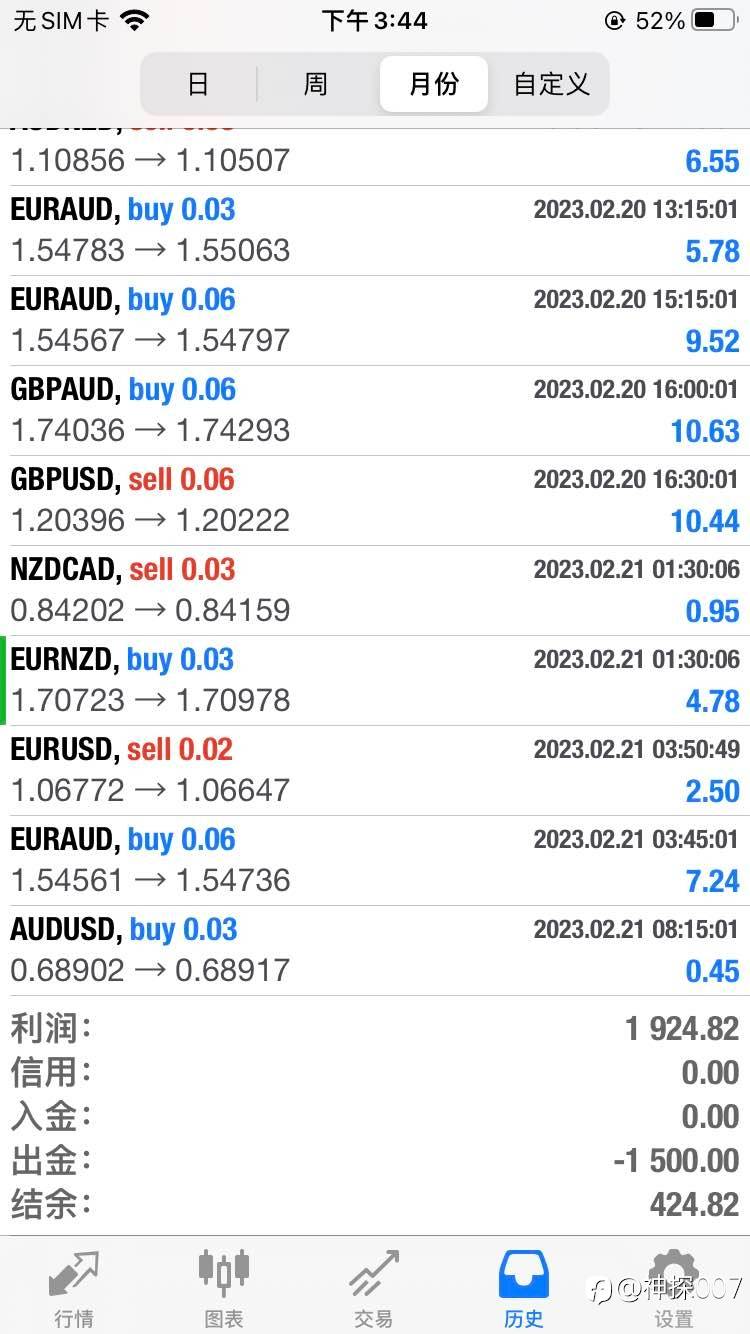The image size is (750, 1334).
Task: Open the AUDUSD buy 0.03 trade
Action: pos(375,950)
